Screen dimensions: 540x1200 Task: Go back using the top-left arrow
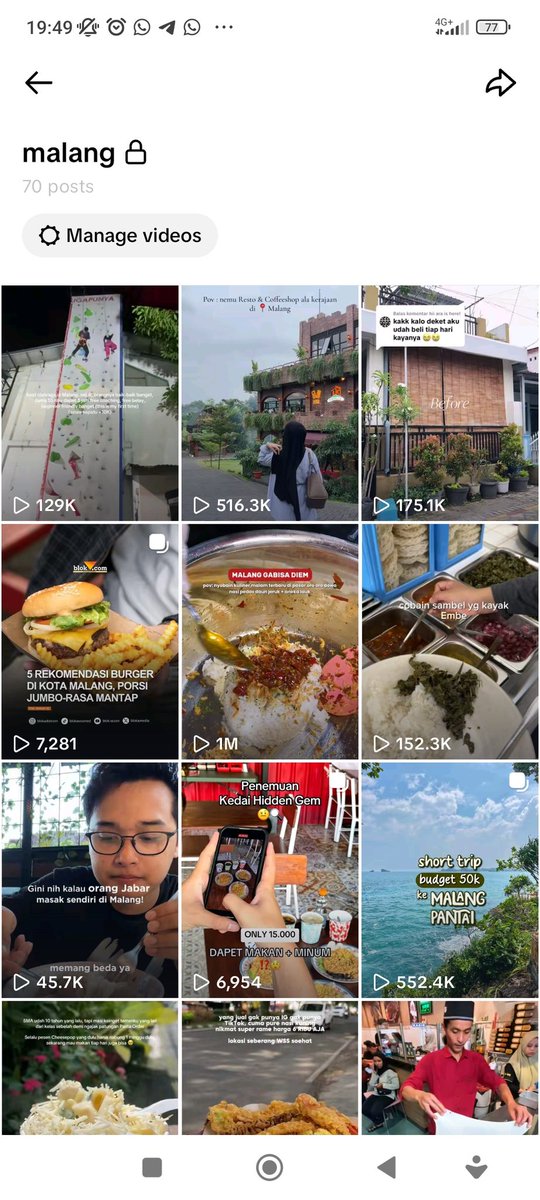[38, 83]
